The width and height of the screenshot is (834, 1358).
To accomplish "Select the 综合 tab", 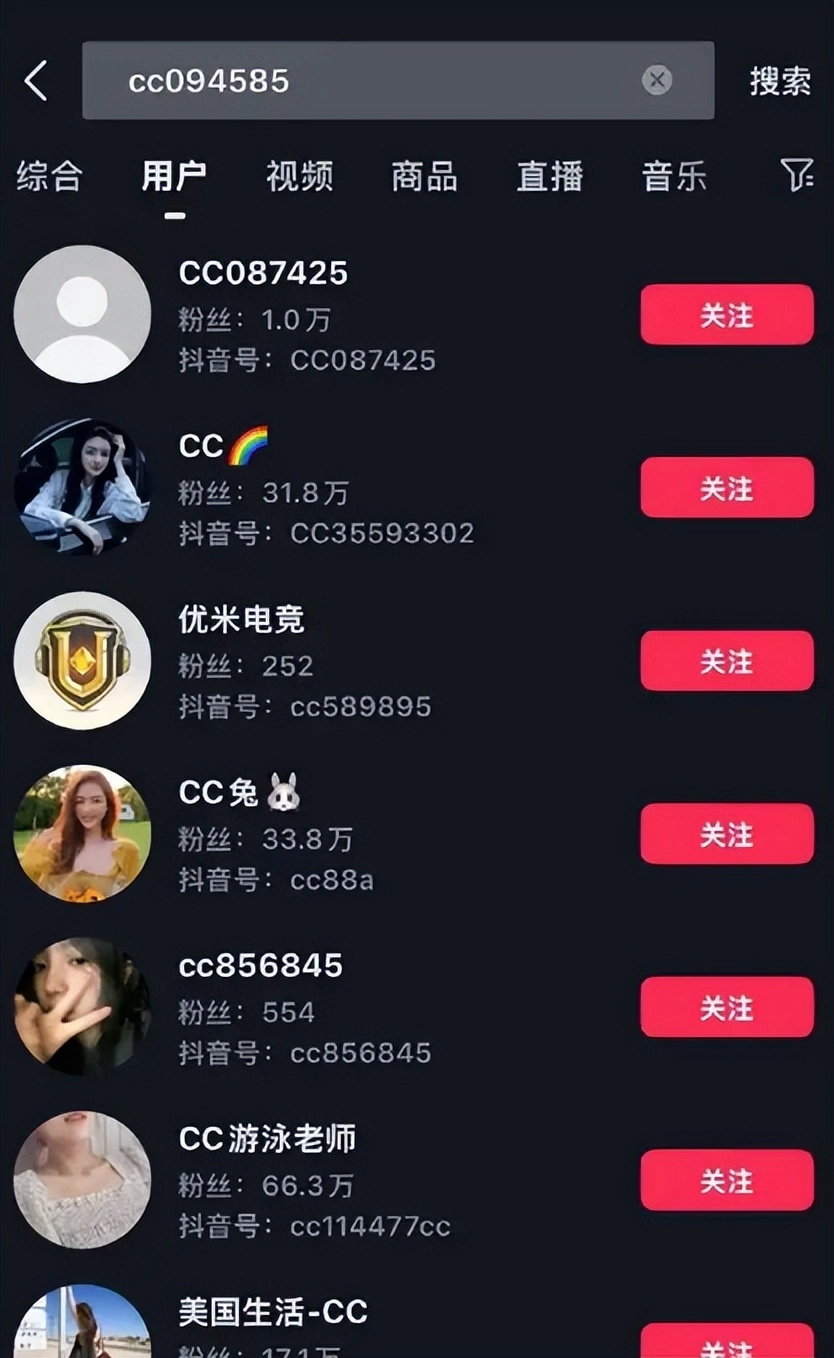I will click(x=48, y=176).
